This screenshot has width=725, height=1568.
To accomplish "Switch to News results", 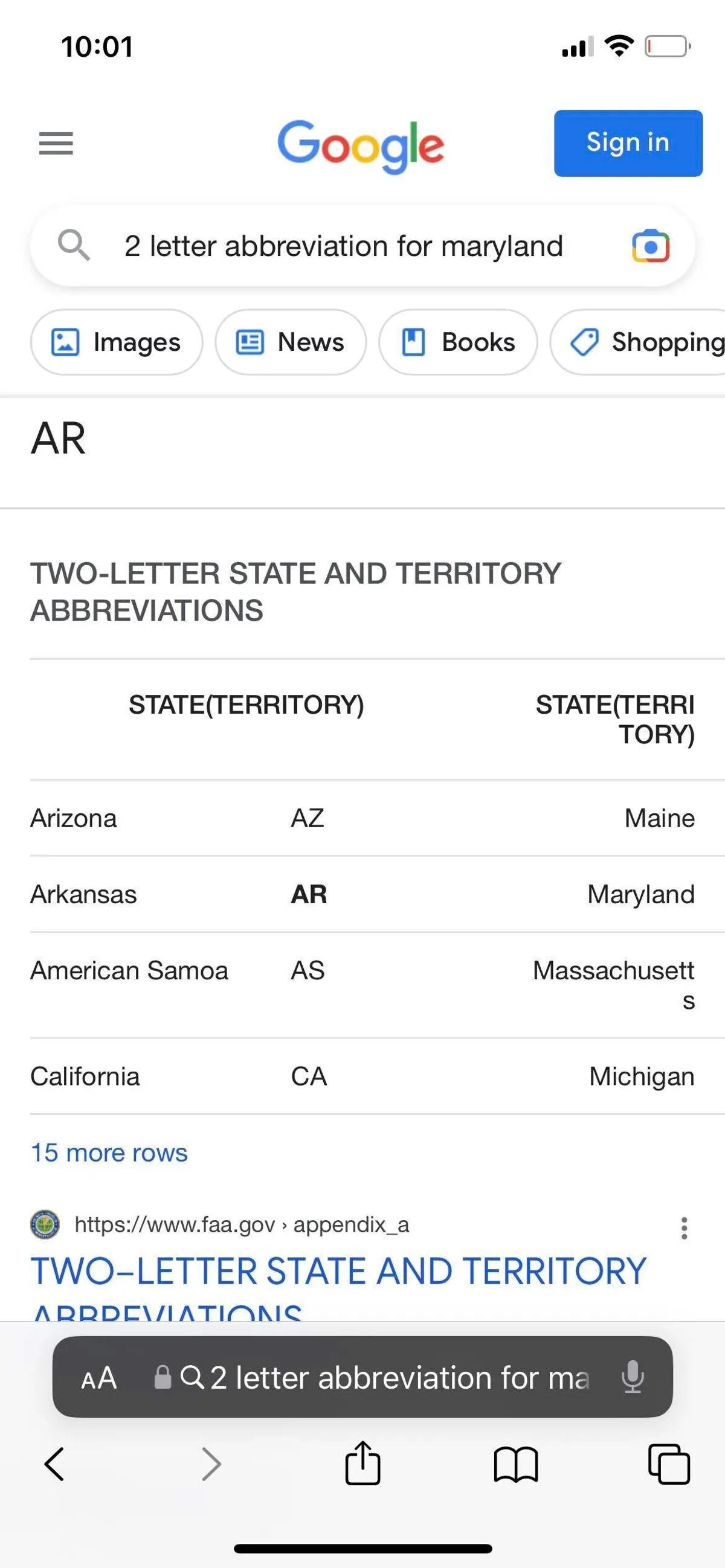I will click(x=291, y=342).
